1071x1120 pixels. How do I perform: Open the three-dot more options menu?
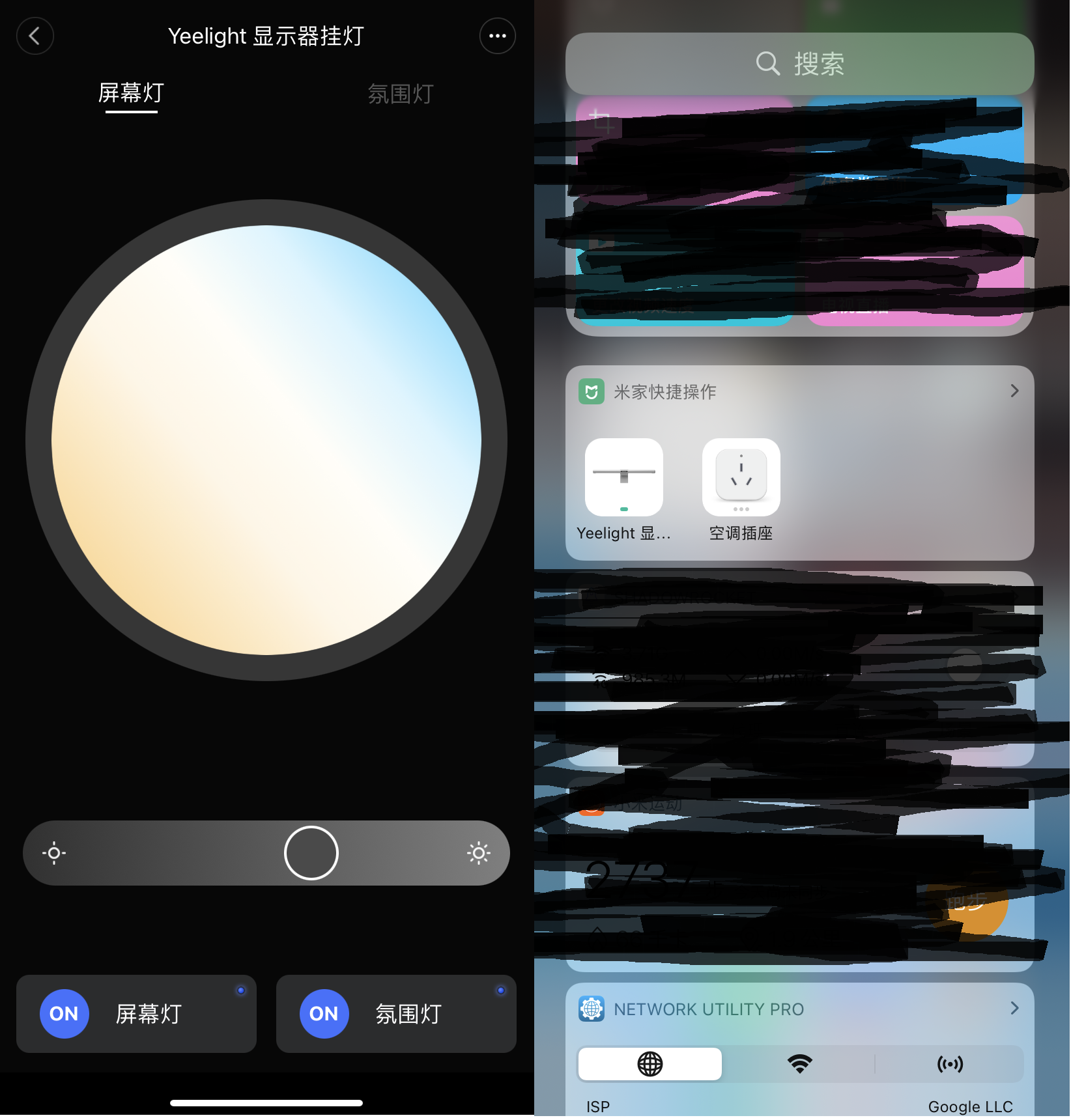(497, 36)
